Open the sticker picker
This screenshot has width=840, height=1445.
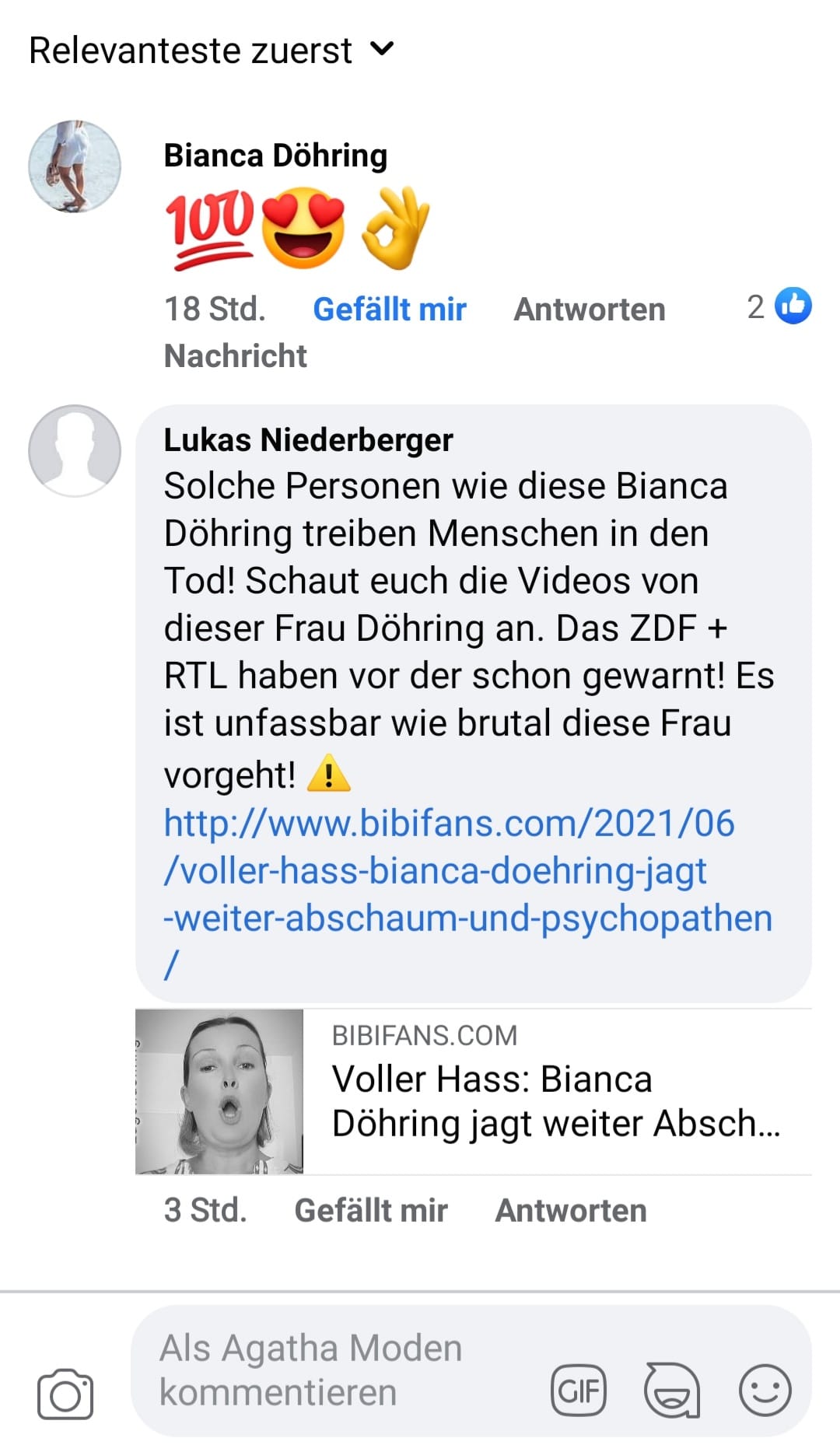click(672, 1391)
